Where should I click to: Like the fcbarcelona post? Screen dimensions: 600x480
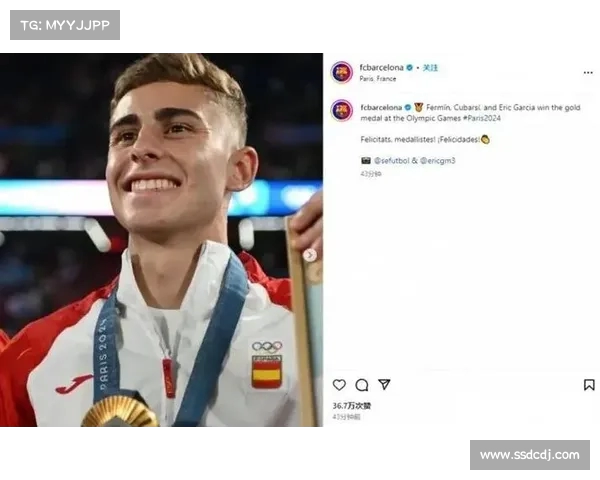339,385
